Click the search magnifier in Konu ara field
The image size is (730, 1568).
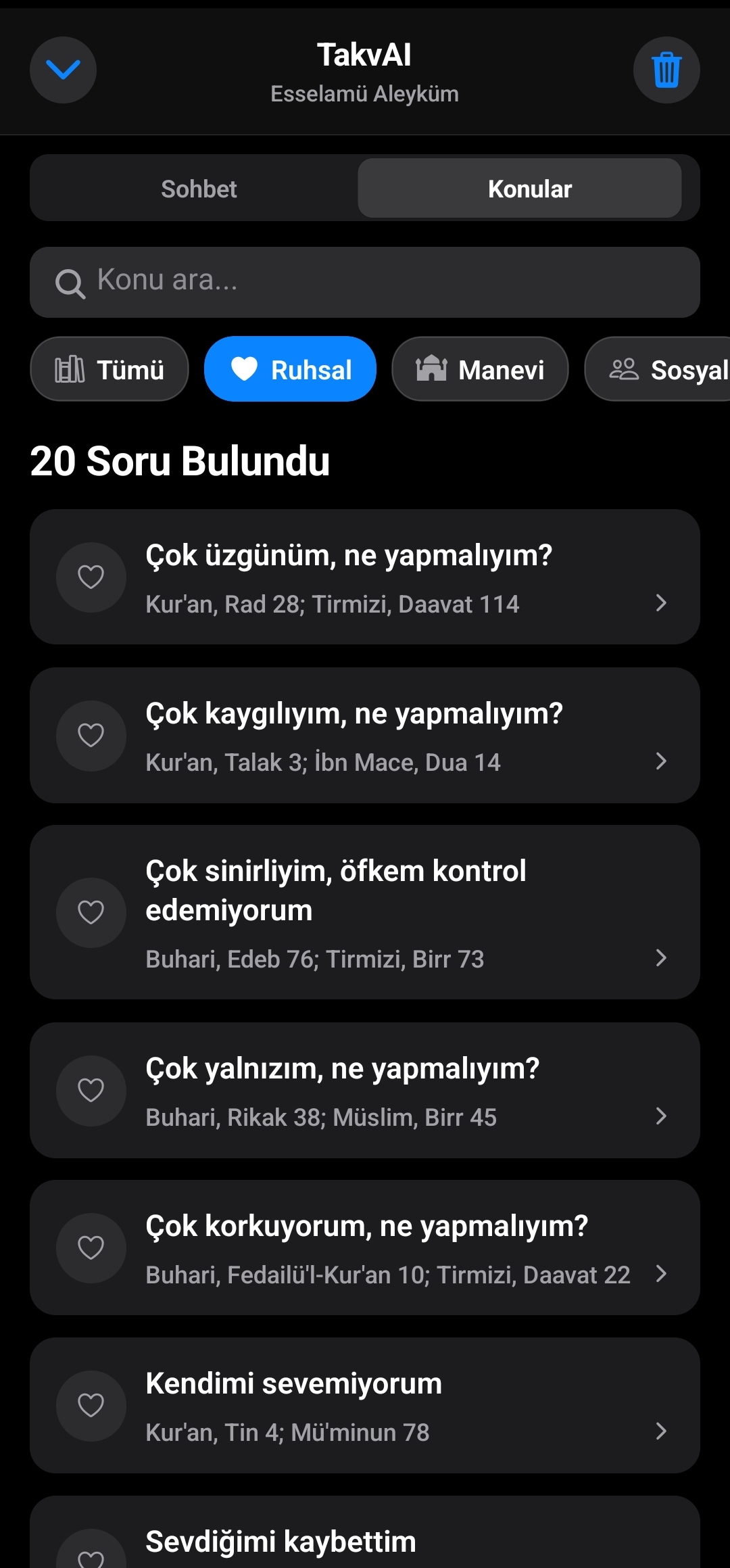point(70,282)
